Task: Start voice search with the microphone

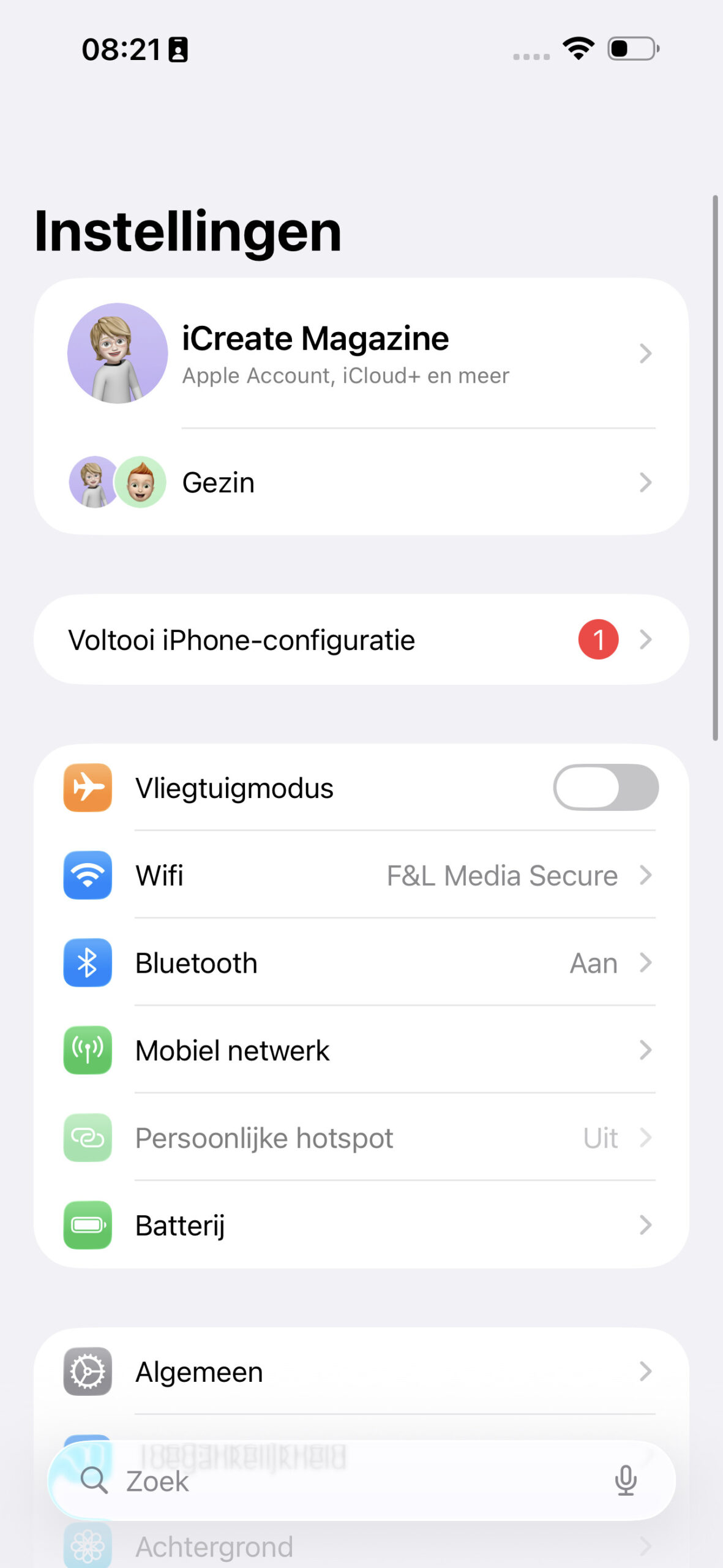Action: (625, 1481)
